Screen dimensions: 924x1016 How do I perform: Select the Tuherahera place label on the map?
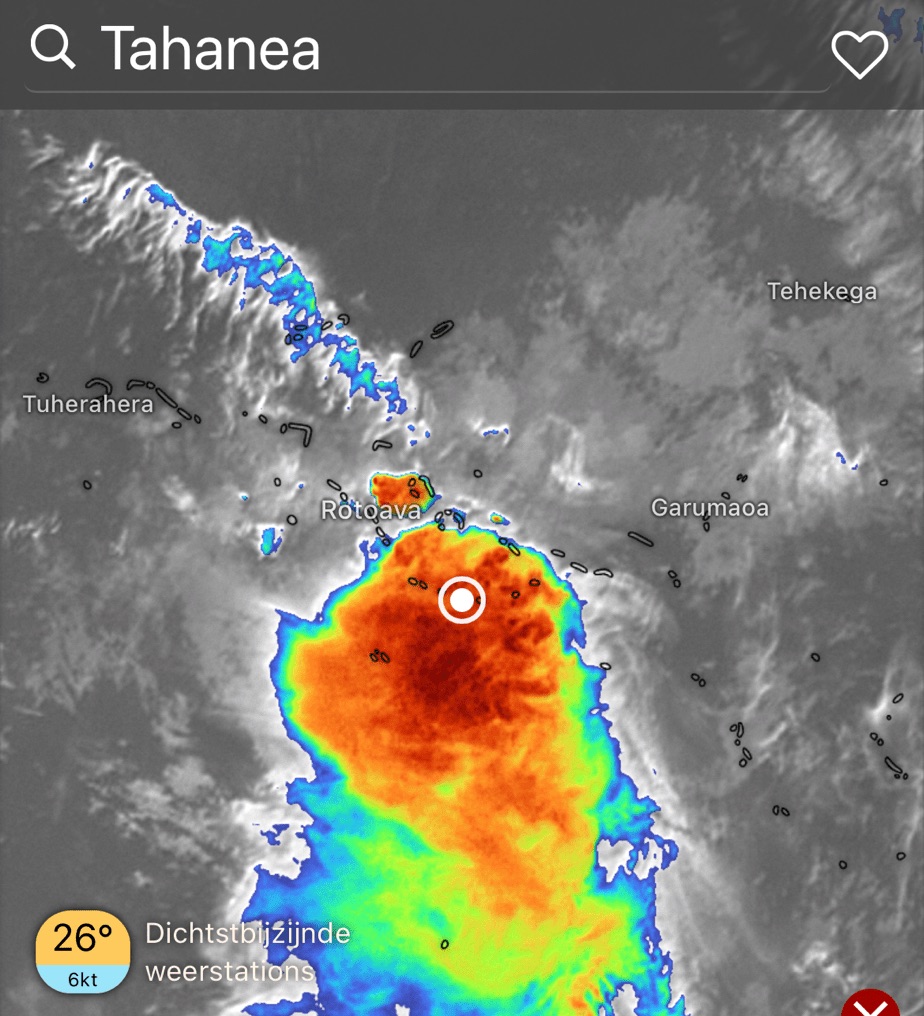click(x=88, y=405)
